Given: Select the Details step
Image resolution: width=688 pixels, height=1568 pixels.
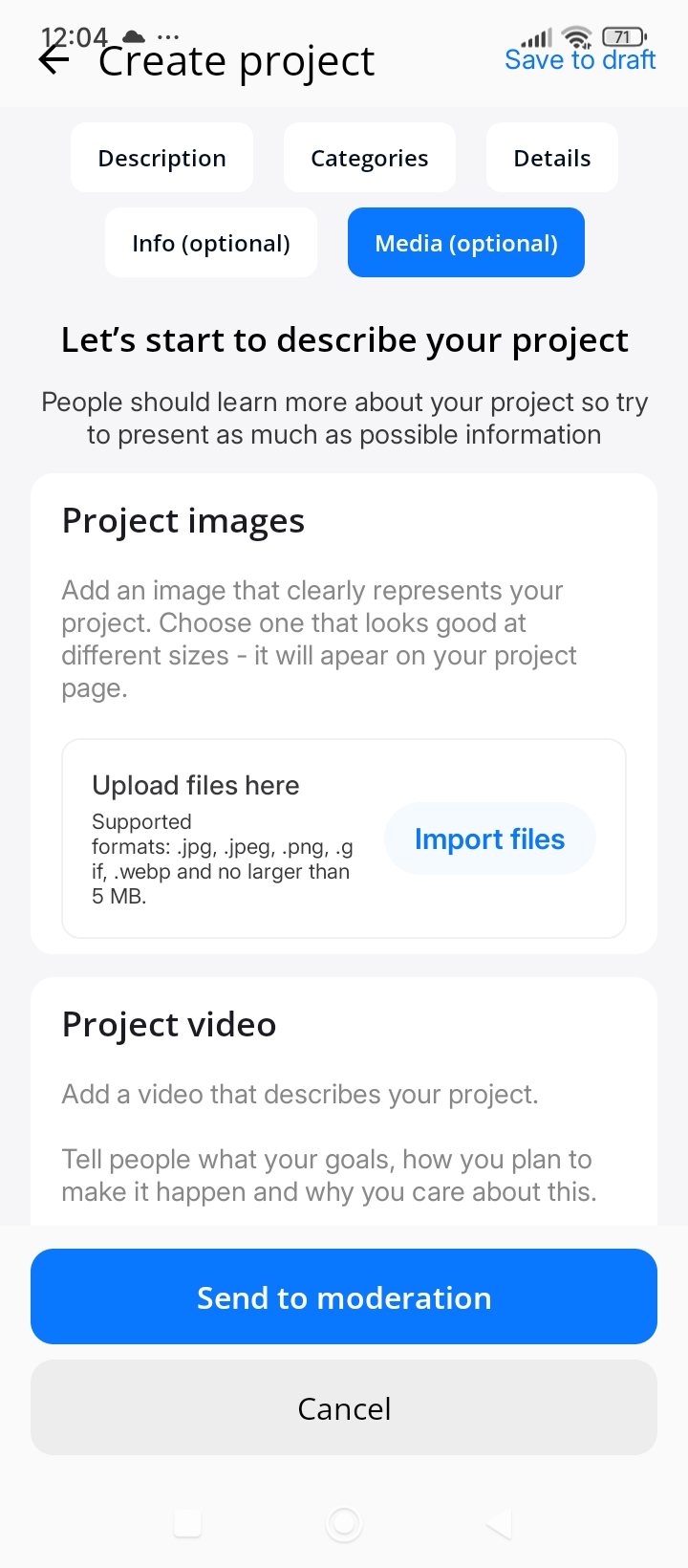Looking at the screenshot, I should [552, 158].
